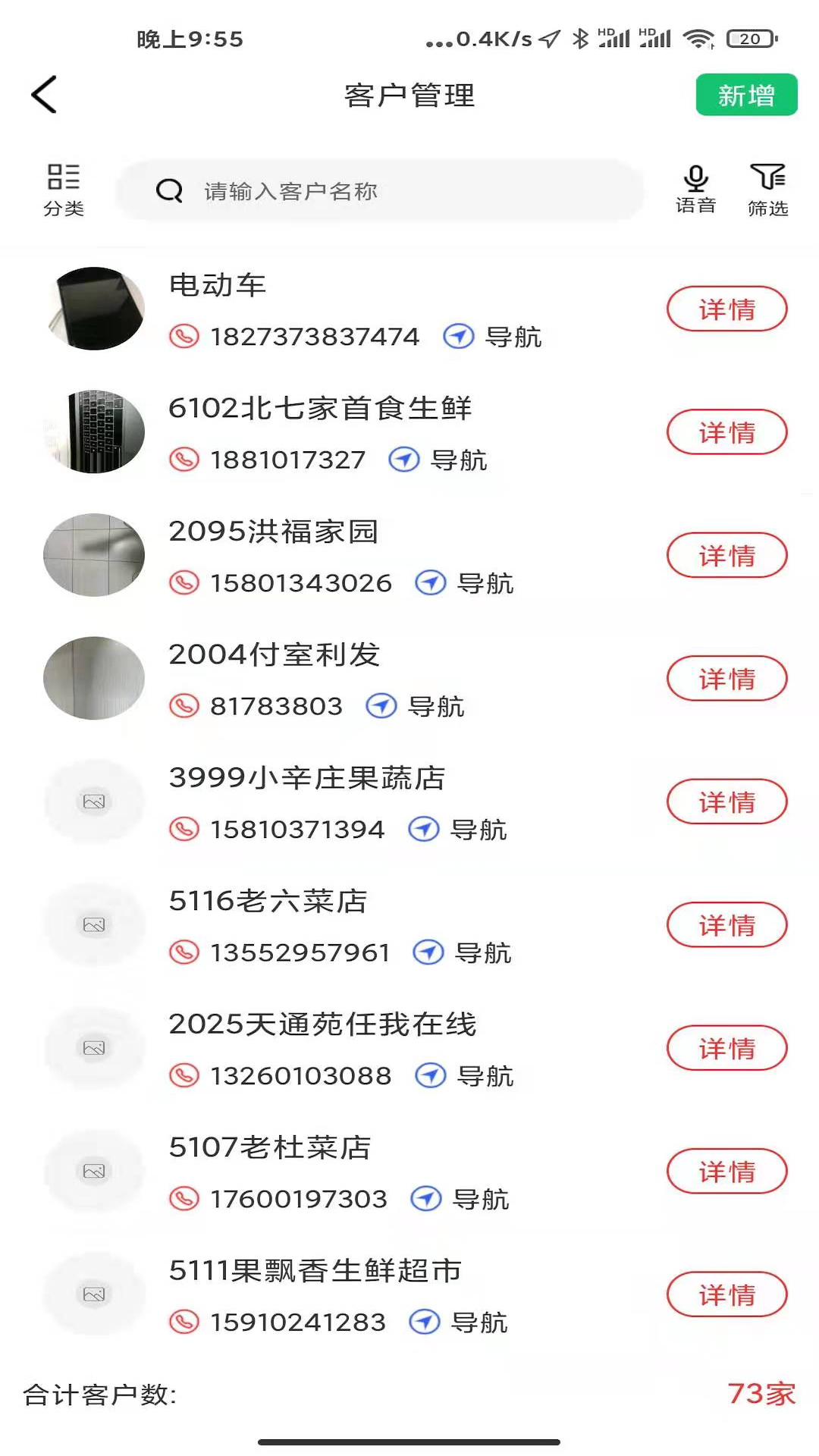Tap the navigation arrow icon for 6102北七家首食生鲜
This screenshot has width=819, height=1456.
[x=403, y=460]
